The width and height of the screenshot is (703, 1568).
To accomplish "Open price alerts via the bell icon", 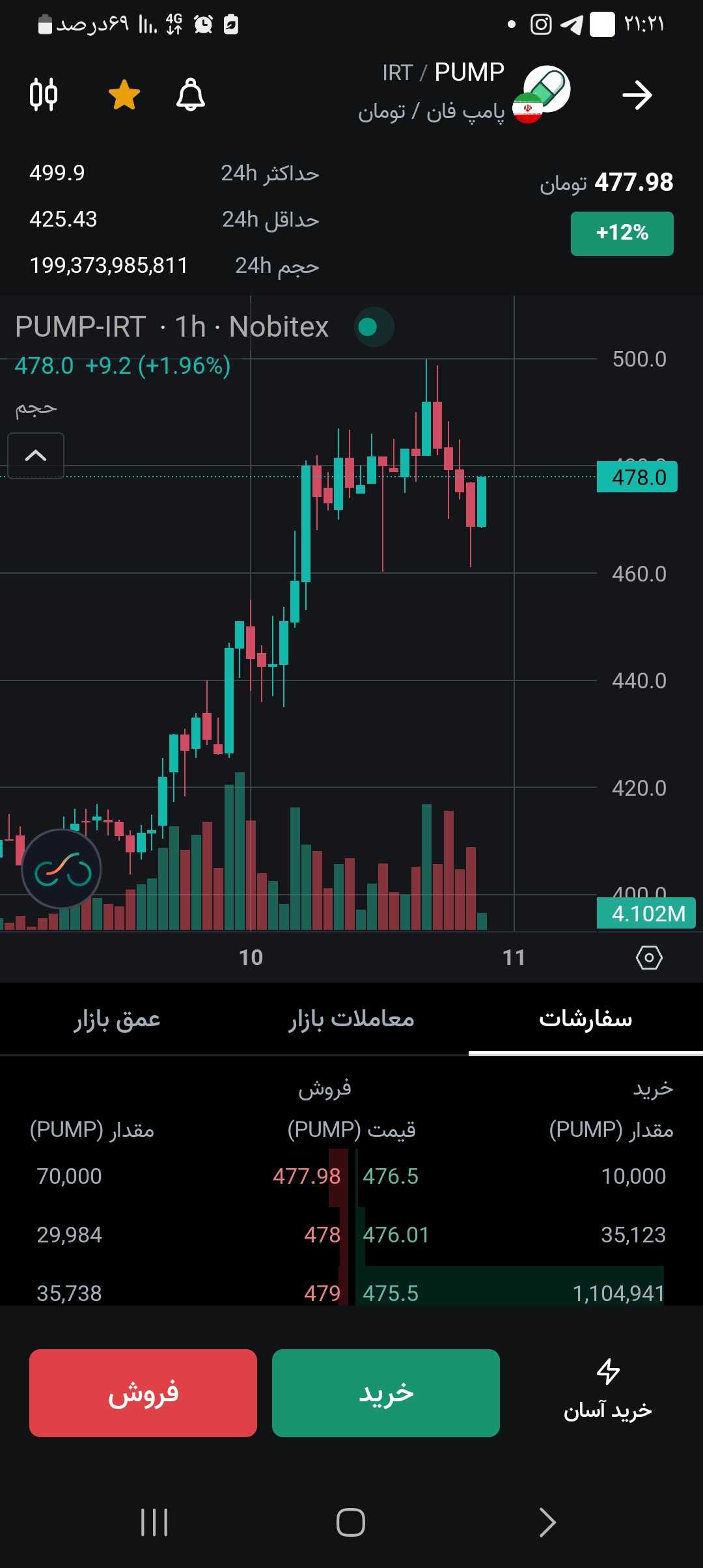I will [191, 95].
